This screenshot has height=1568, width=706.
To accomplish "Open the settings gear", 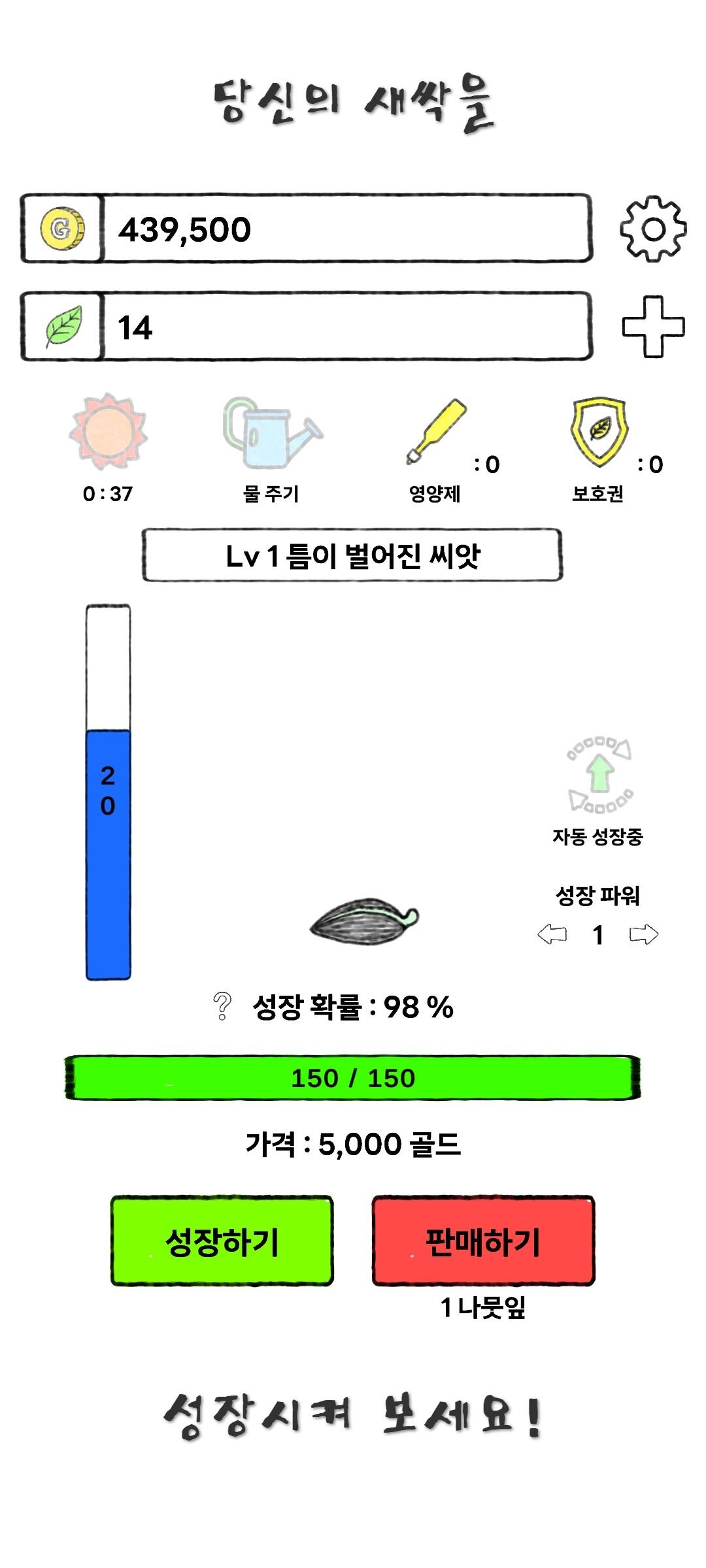I will [653, 229].
